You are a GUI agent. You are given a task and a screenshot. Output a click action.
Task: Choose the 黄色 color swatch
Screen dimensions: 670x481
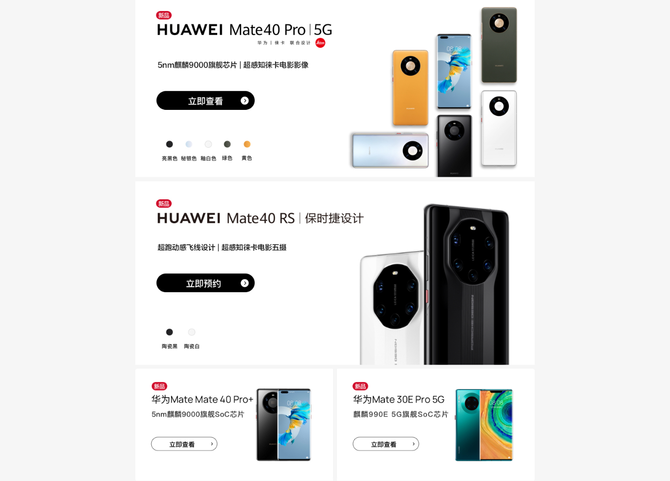(247, 145)
